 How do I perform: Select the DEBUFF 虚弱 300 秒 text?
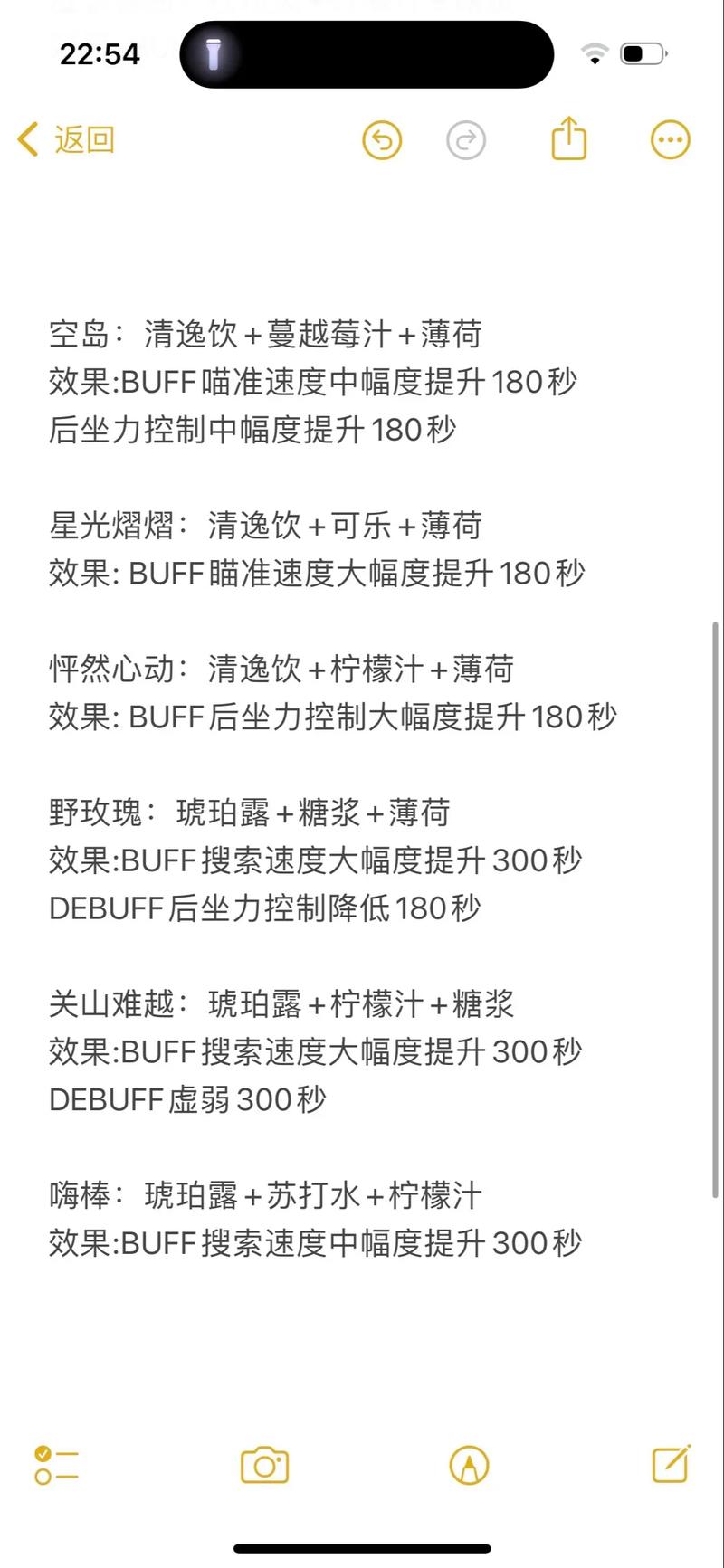point(190,1099)
